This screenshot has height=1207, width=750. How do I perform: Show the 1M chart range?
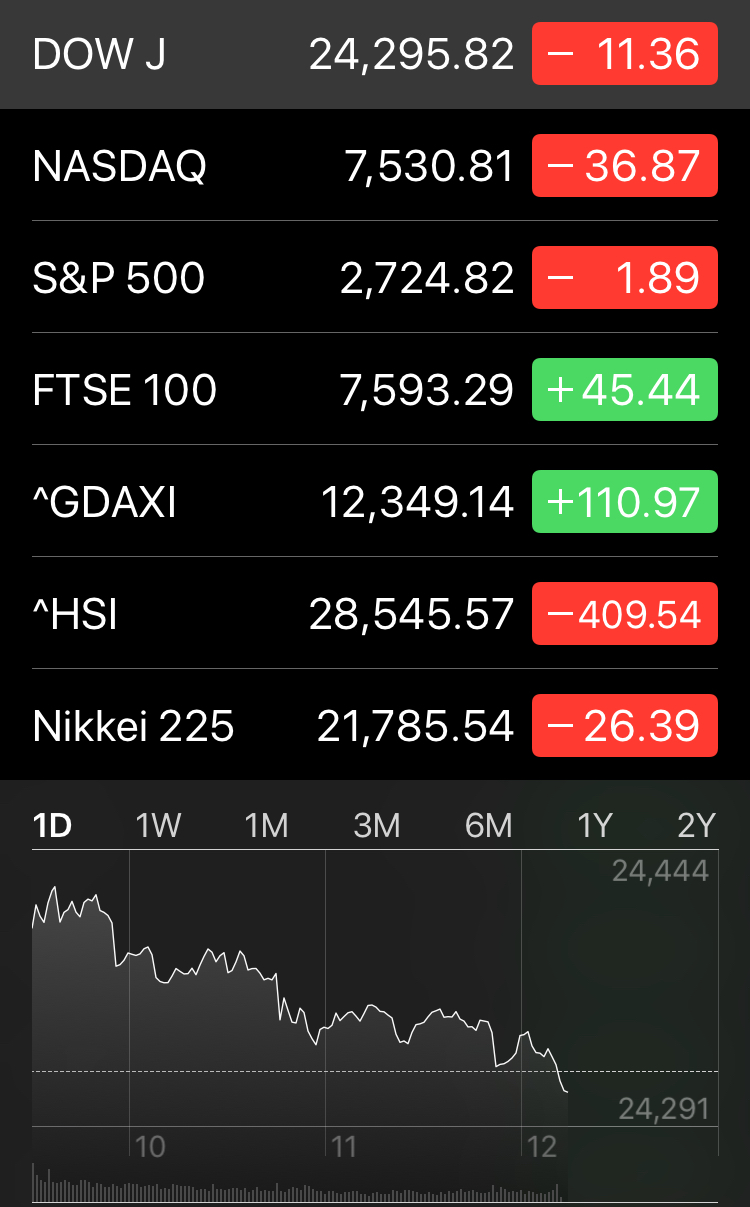266,826
